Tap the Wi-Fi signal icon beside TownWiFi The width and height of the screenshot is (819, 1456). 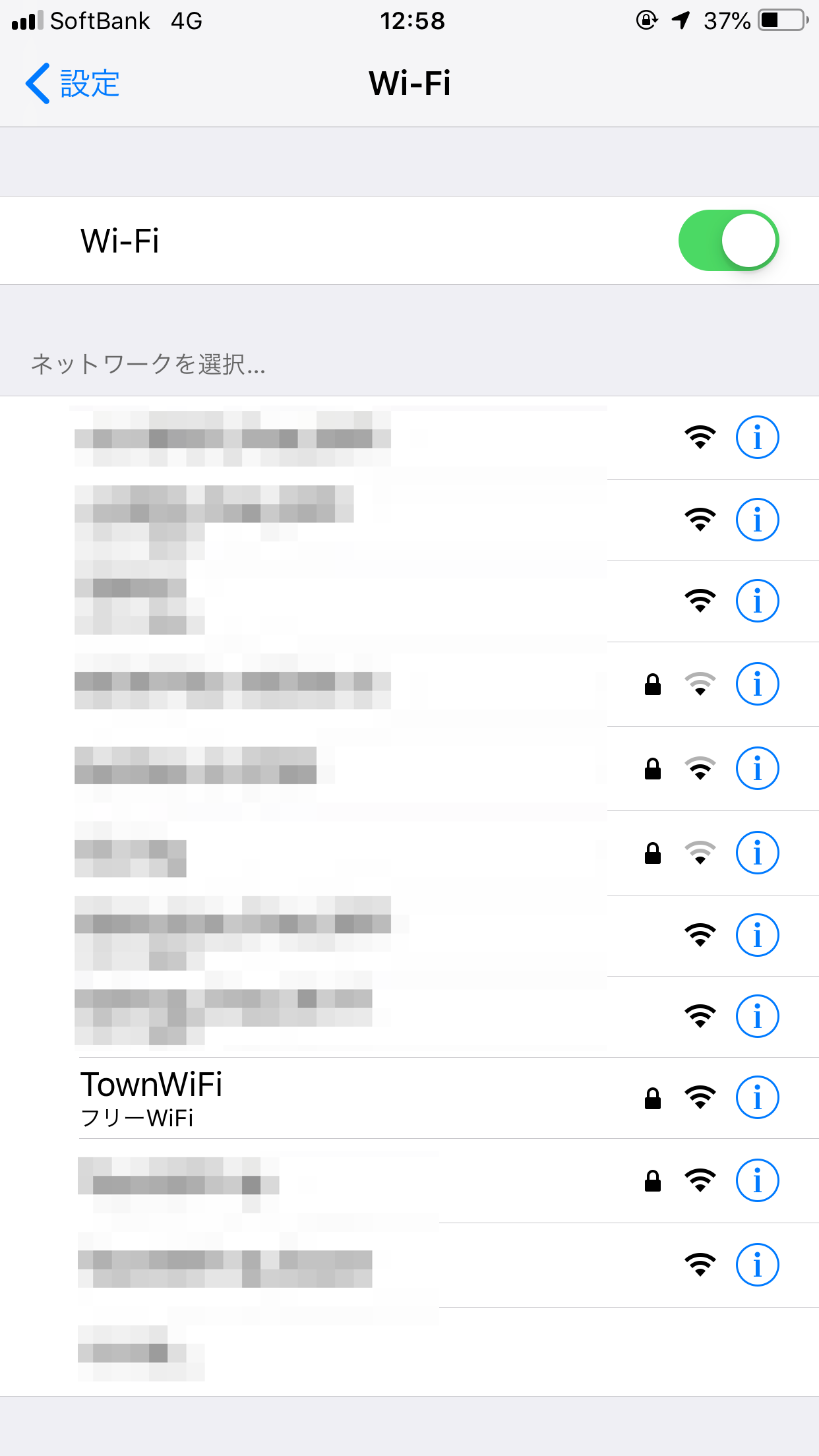700,1097
